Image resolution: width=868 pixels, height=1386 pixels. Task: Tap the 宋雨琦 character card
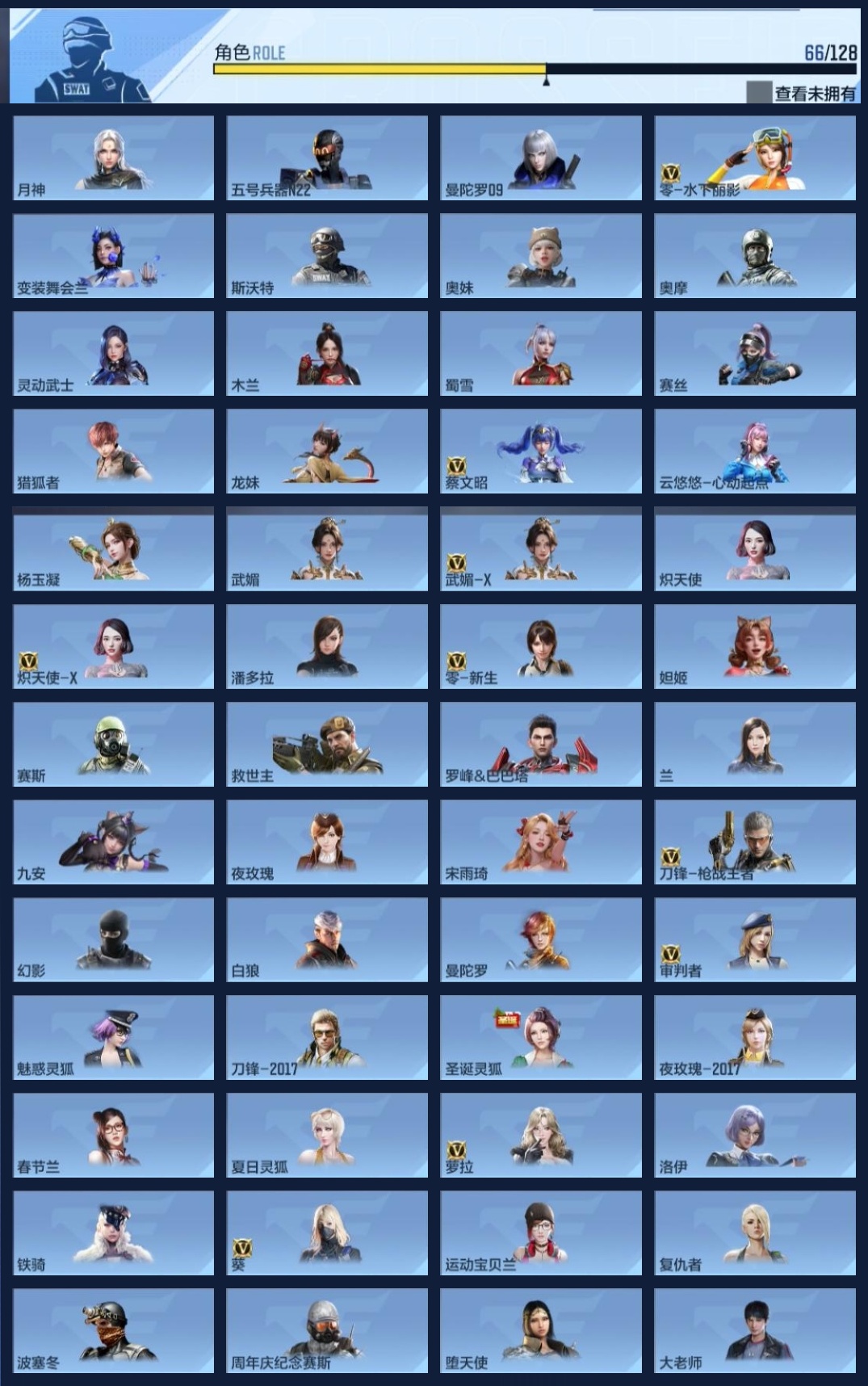click(541, 842)
